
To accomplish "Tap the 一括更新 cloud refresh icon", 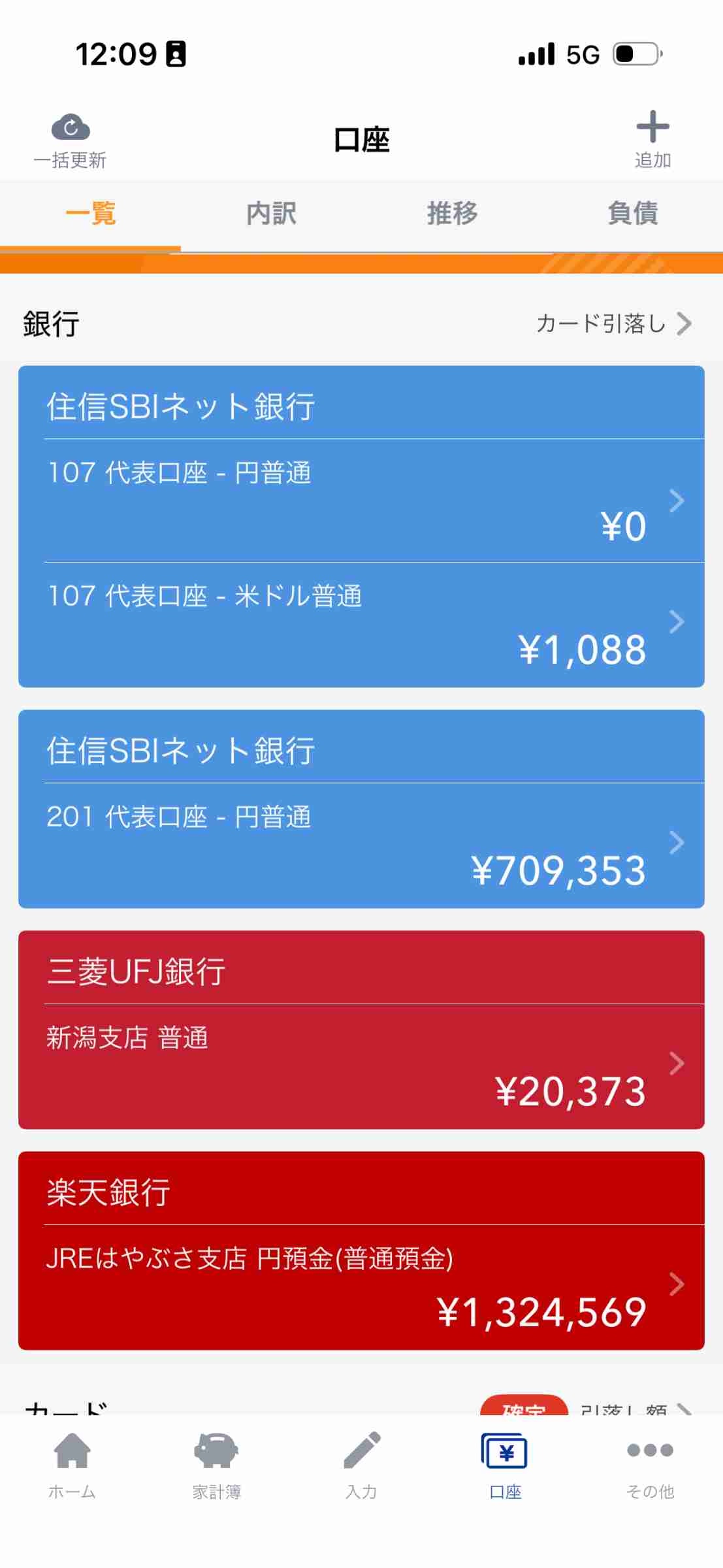I will [70, 127].
